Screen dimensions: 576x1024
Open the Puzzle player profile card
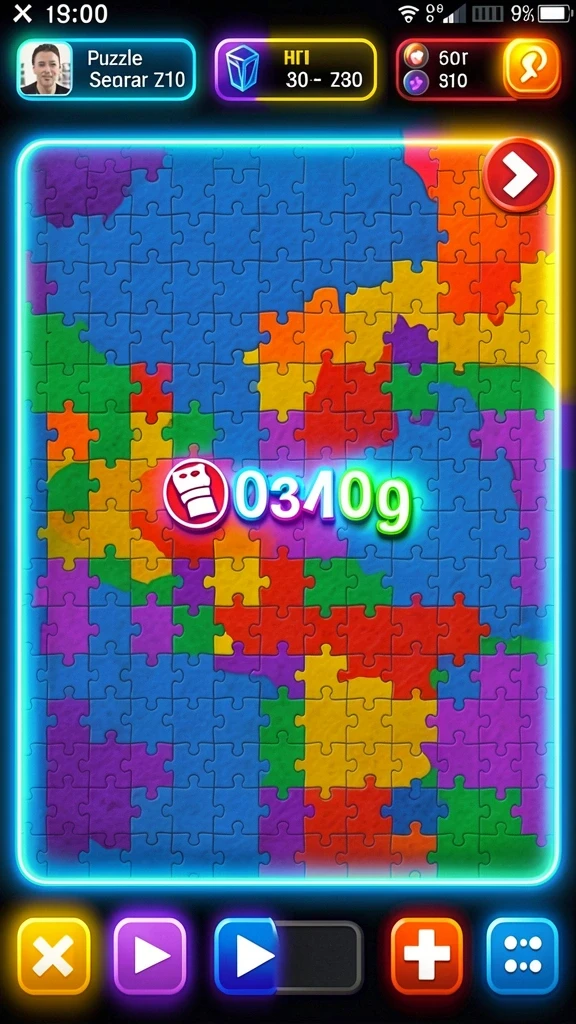(x=106, y=69)
